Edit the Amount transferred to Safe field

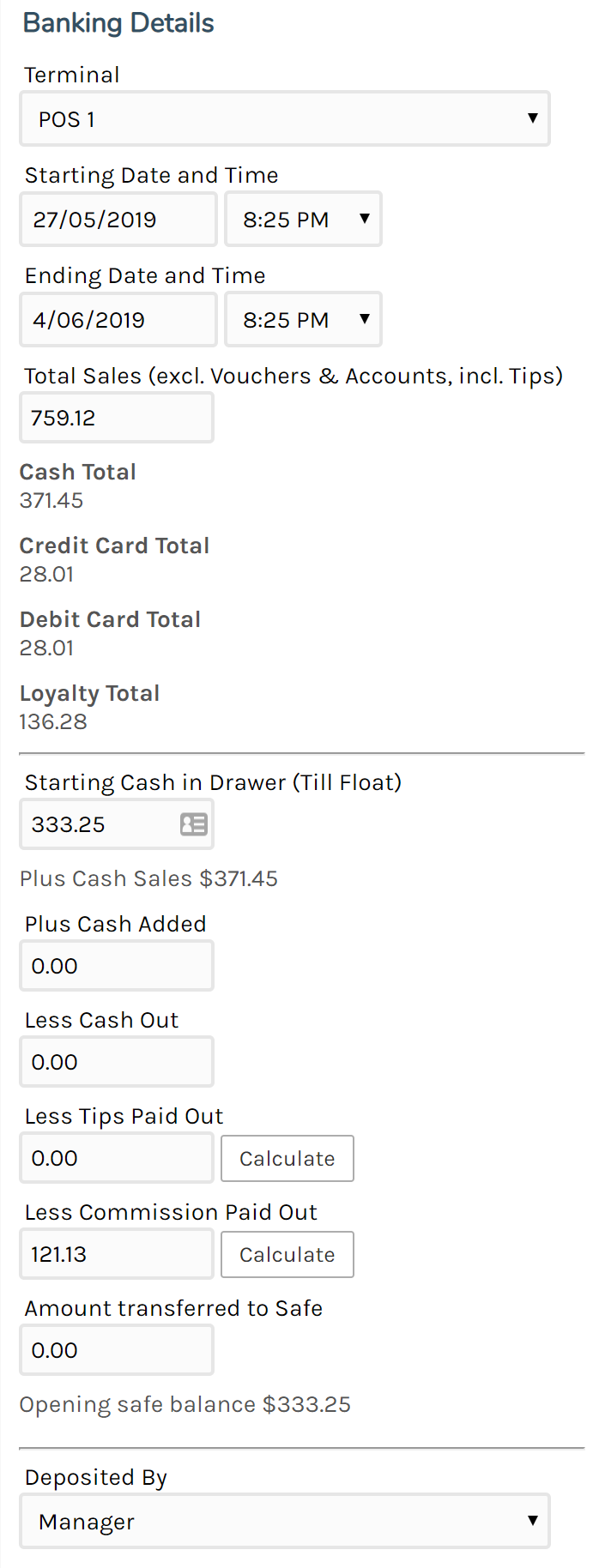pos(116,1350)
